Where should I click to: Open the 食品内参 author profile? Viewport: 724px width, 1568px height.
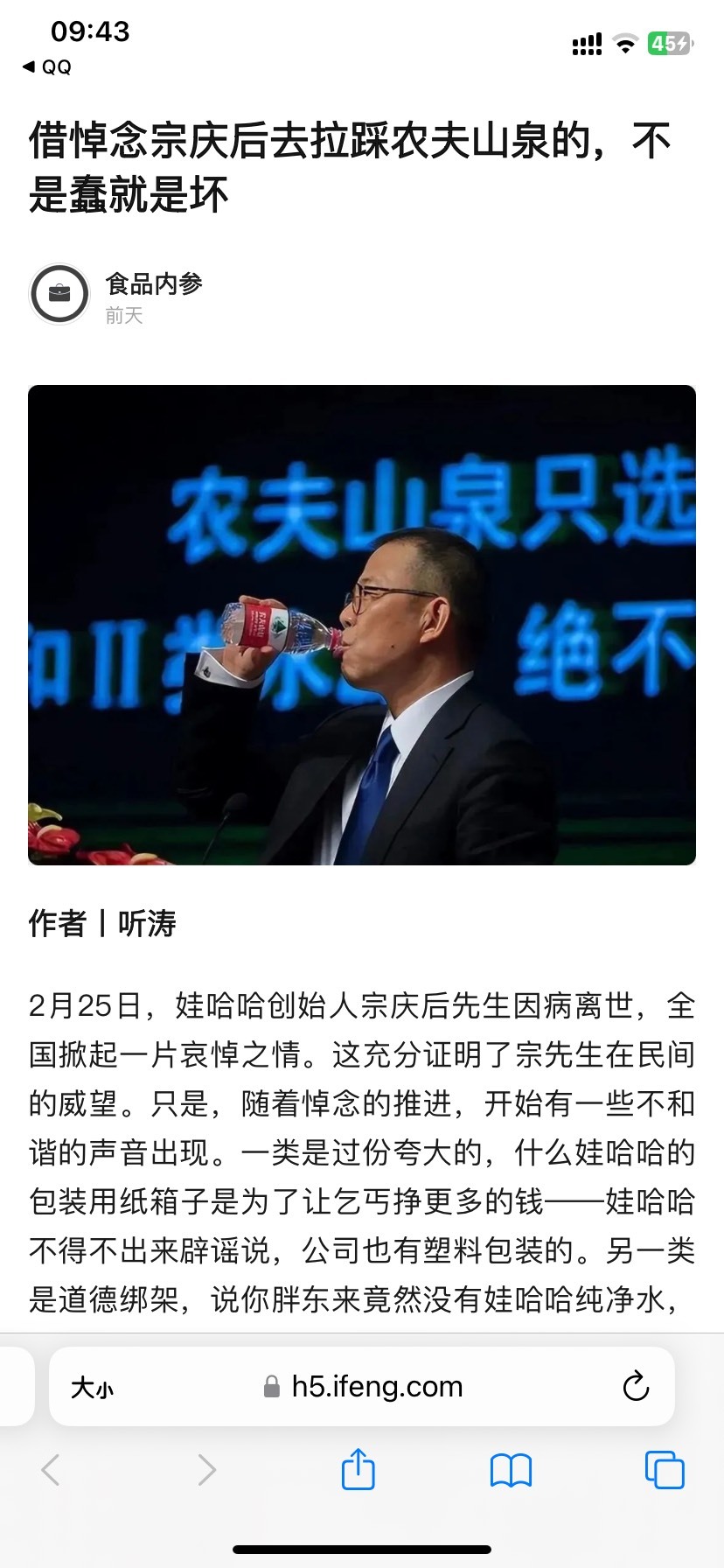[153, 283]
